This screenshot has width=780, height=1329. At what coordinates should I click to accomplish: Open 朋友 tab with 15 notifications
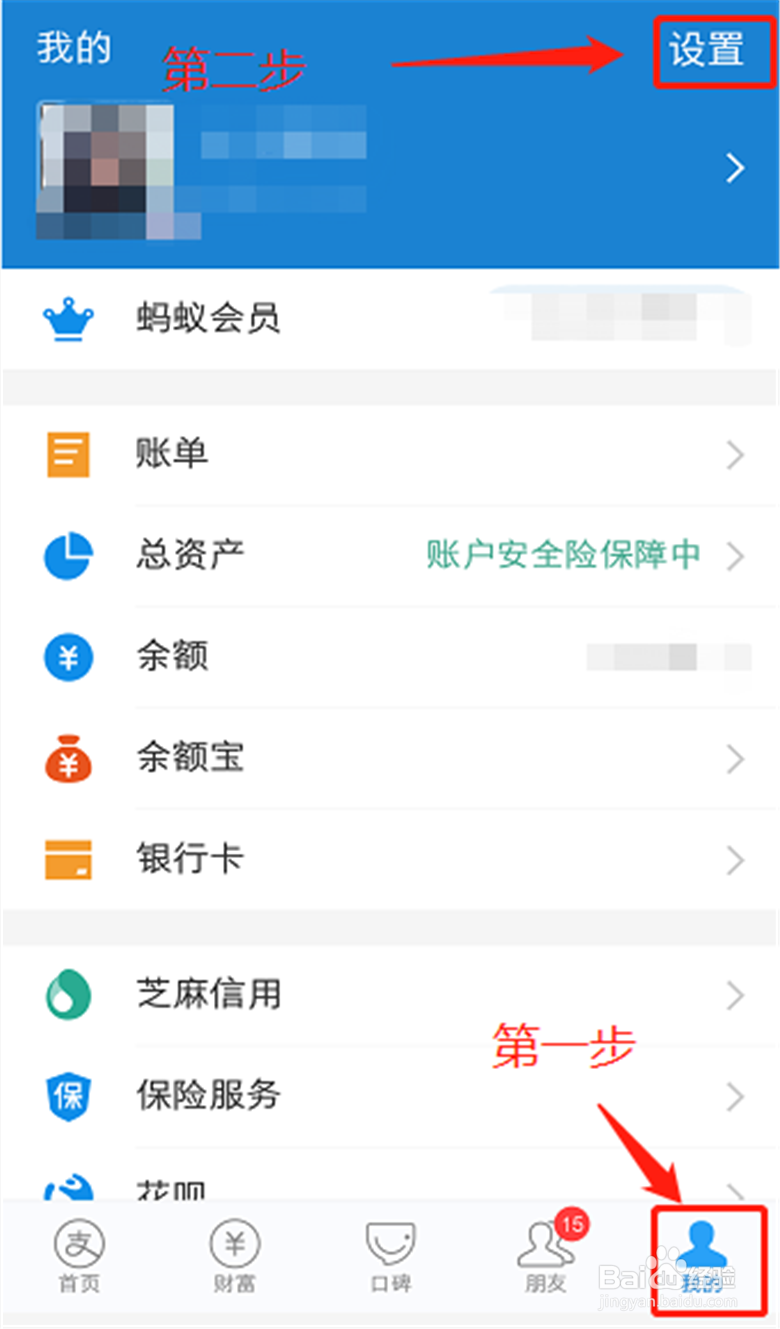click(545, 1255)
